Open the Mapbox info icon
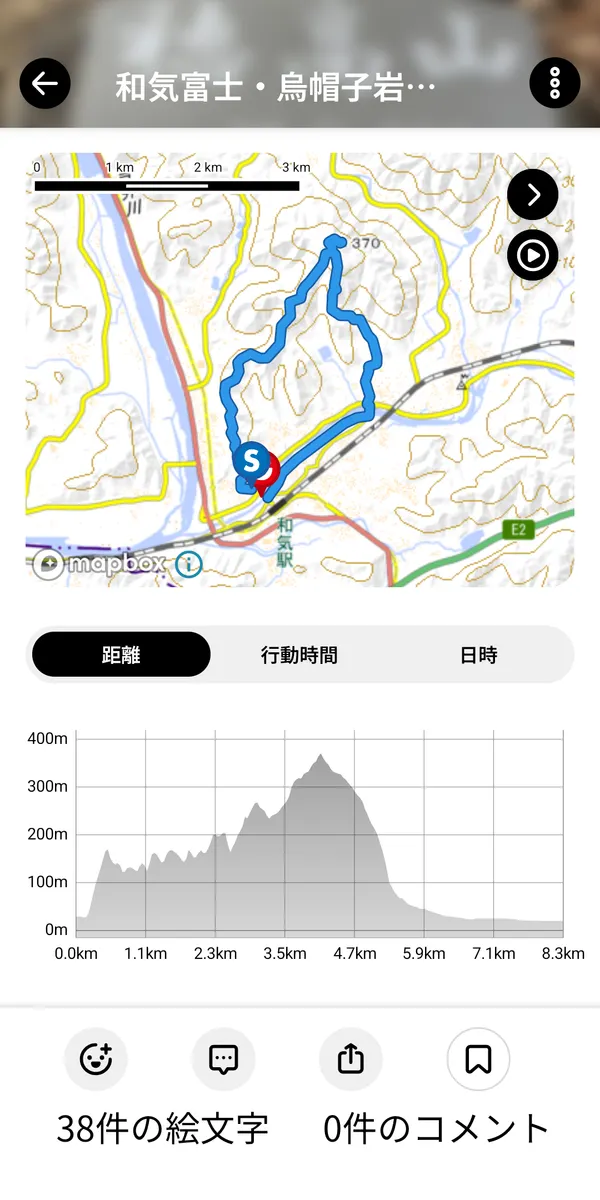Image resolution: width=600 pixels, height=1200 pixels. pyautogui.click(x=188, y=564)
